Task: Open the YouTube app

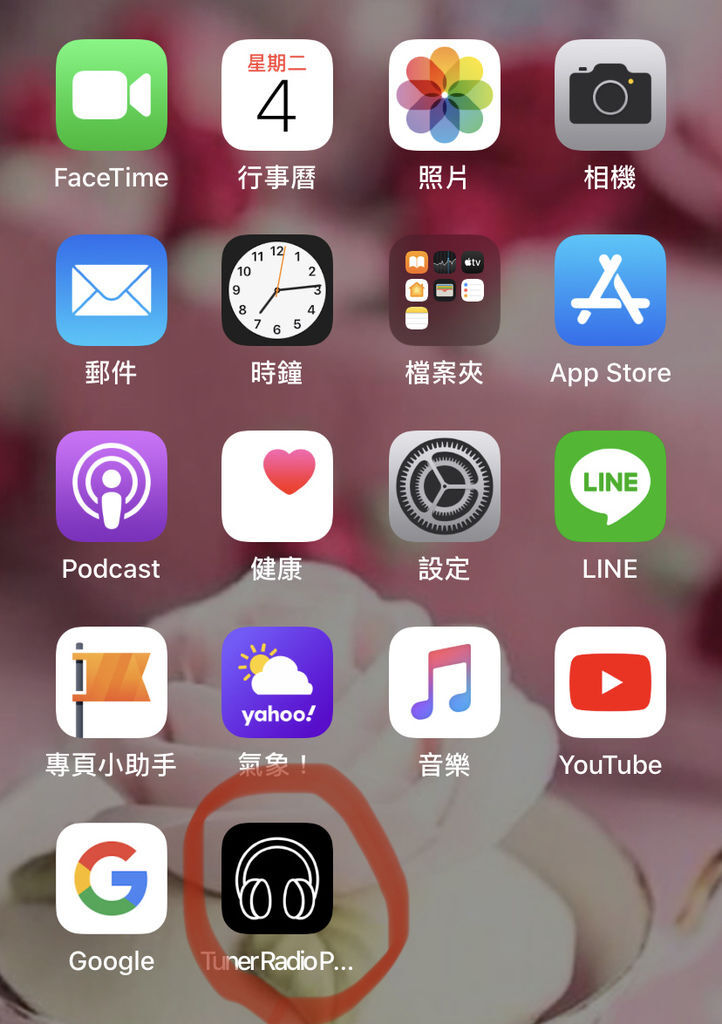Action: click(610, 682)
